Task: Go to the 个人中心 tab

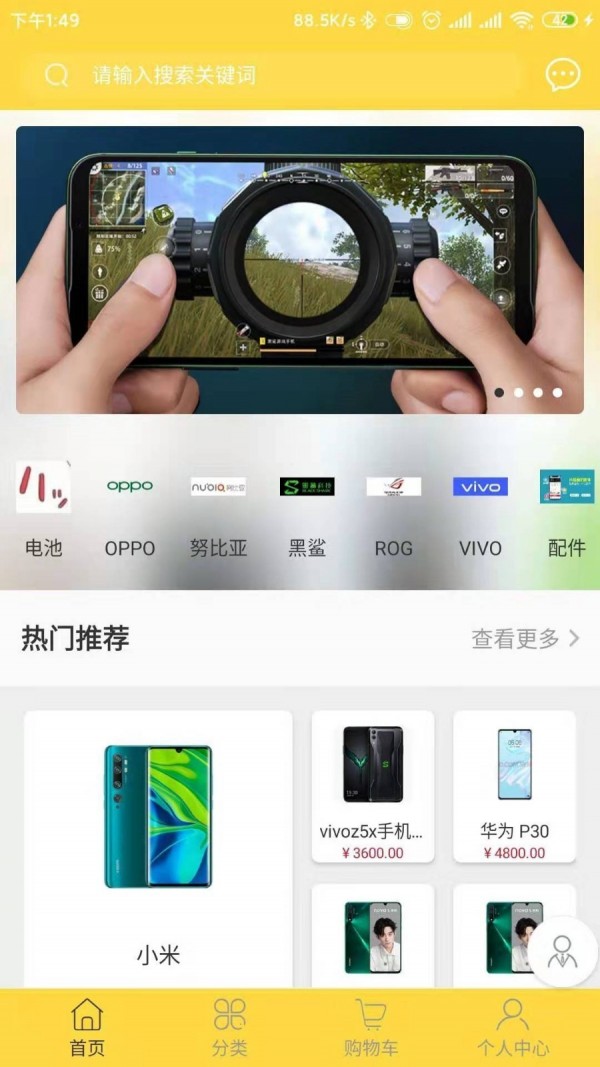Action: [x=513, y=1028]
